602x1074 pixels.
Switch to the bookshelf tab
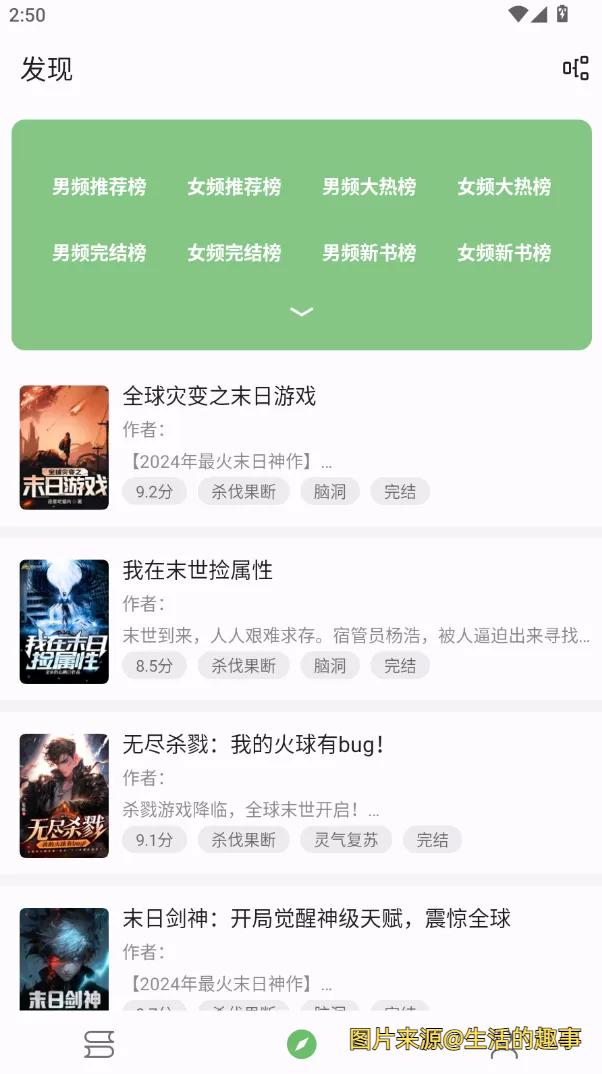99,1045
